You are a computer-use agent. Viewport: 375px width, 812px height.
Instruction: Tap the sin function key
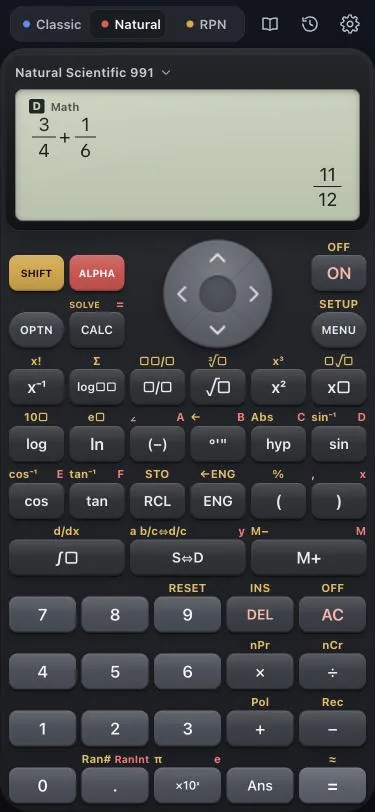click(339, 444)
